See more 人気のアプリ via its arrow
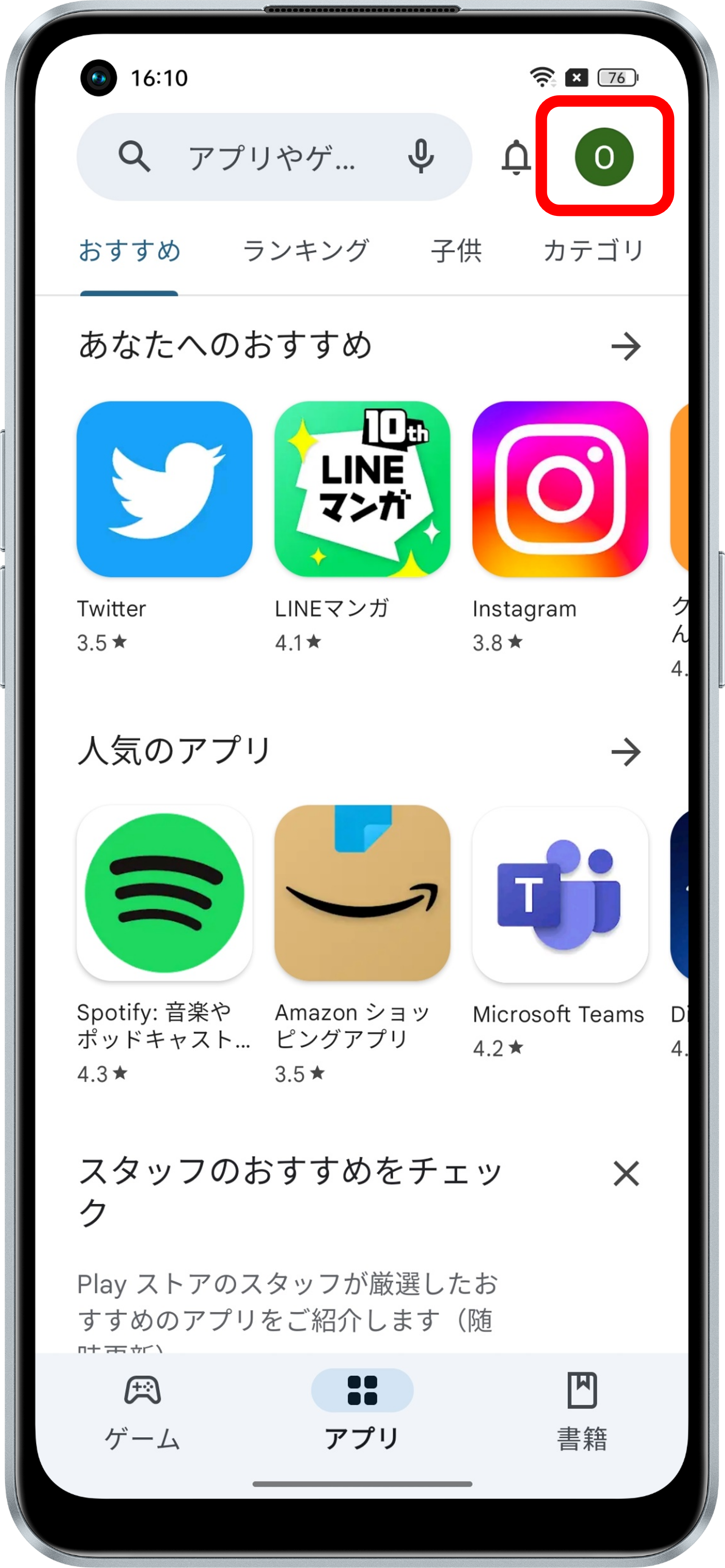The width and height of the screenshot is (725, 1568). [626, 752]
